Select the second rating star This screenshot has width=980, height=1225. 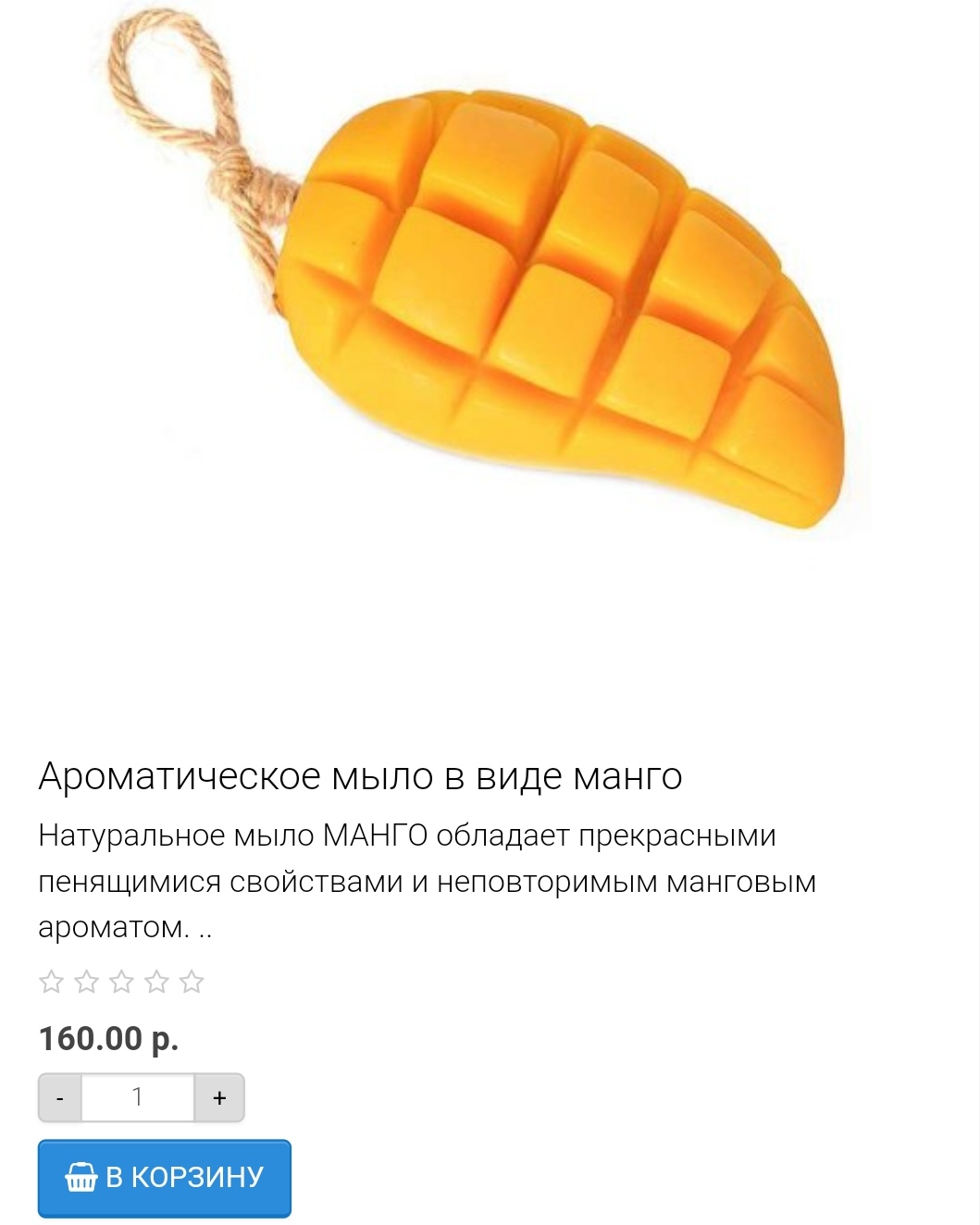click(88, 981)
